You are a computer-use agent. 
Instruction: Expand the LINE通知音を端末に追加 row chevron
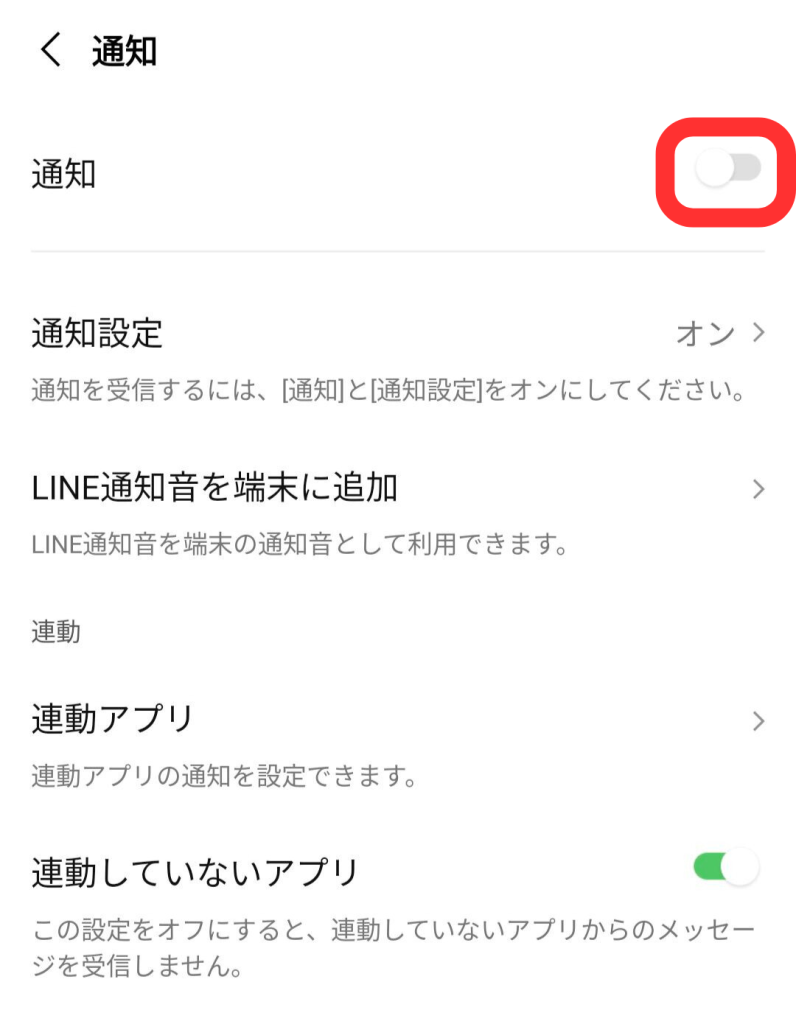[x=757, y=488]
